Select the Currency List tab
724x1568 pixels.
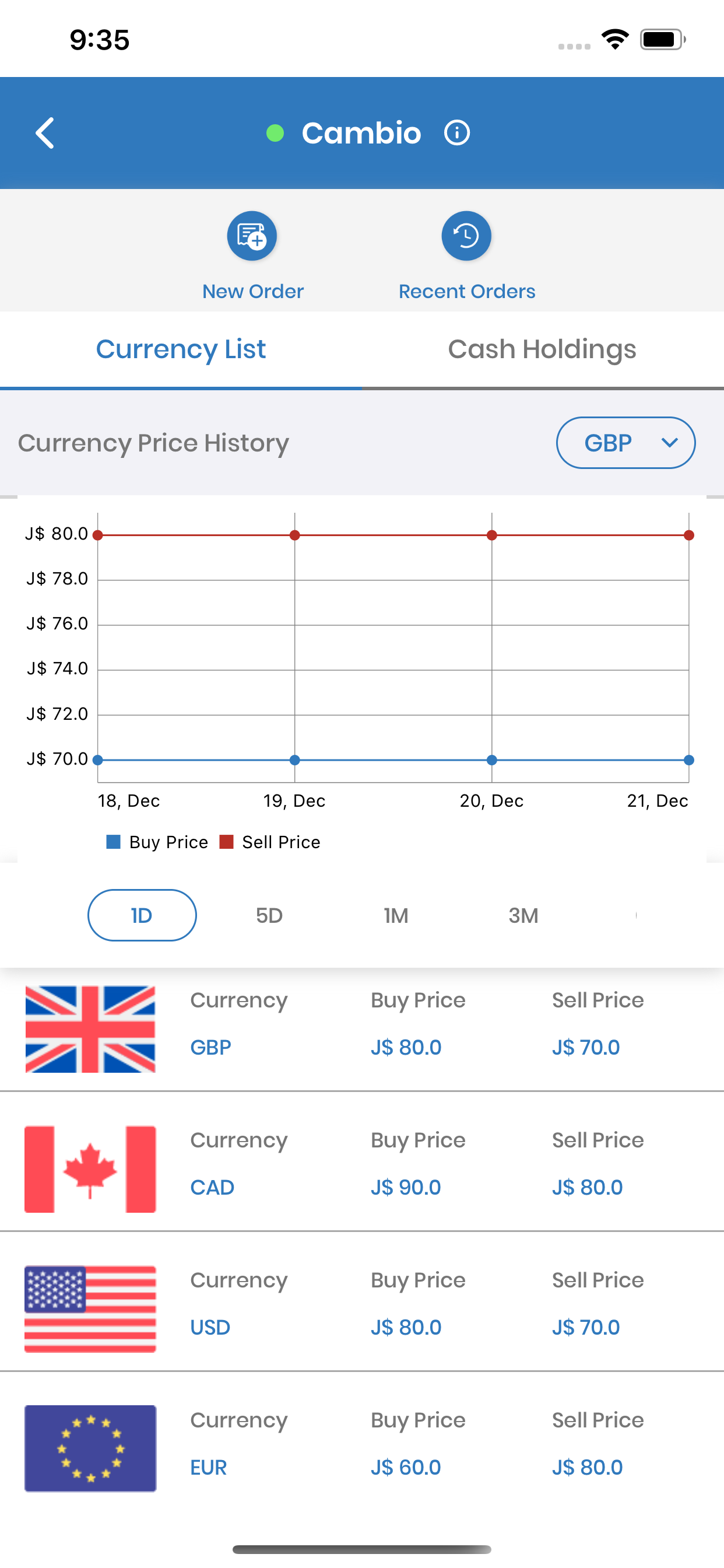click(181, 350)
